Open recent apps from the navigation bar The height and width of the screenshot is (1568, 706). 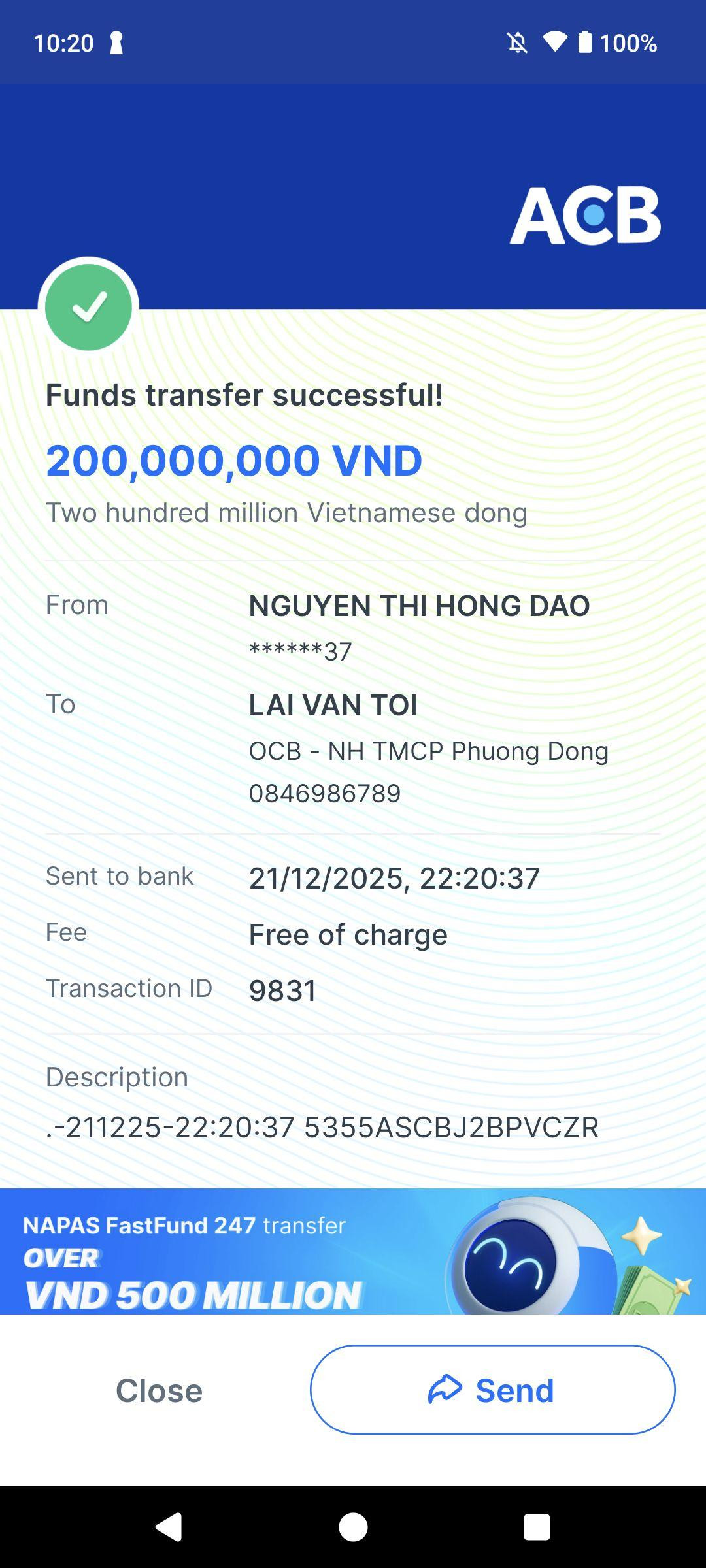coord(537,1527)
